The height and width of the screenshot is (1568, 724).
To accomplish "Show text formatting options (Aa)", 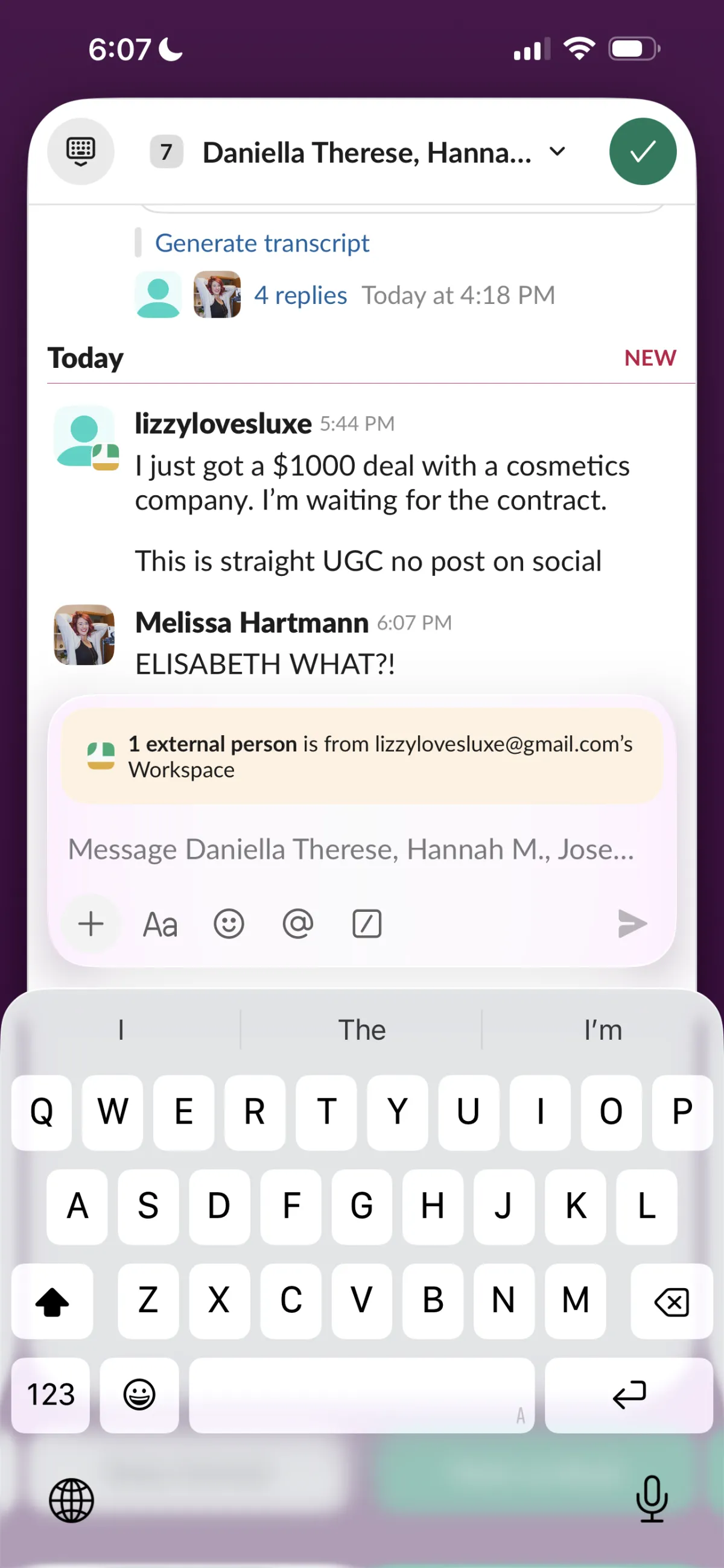I will [160, 924].
